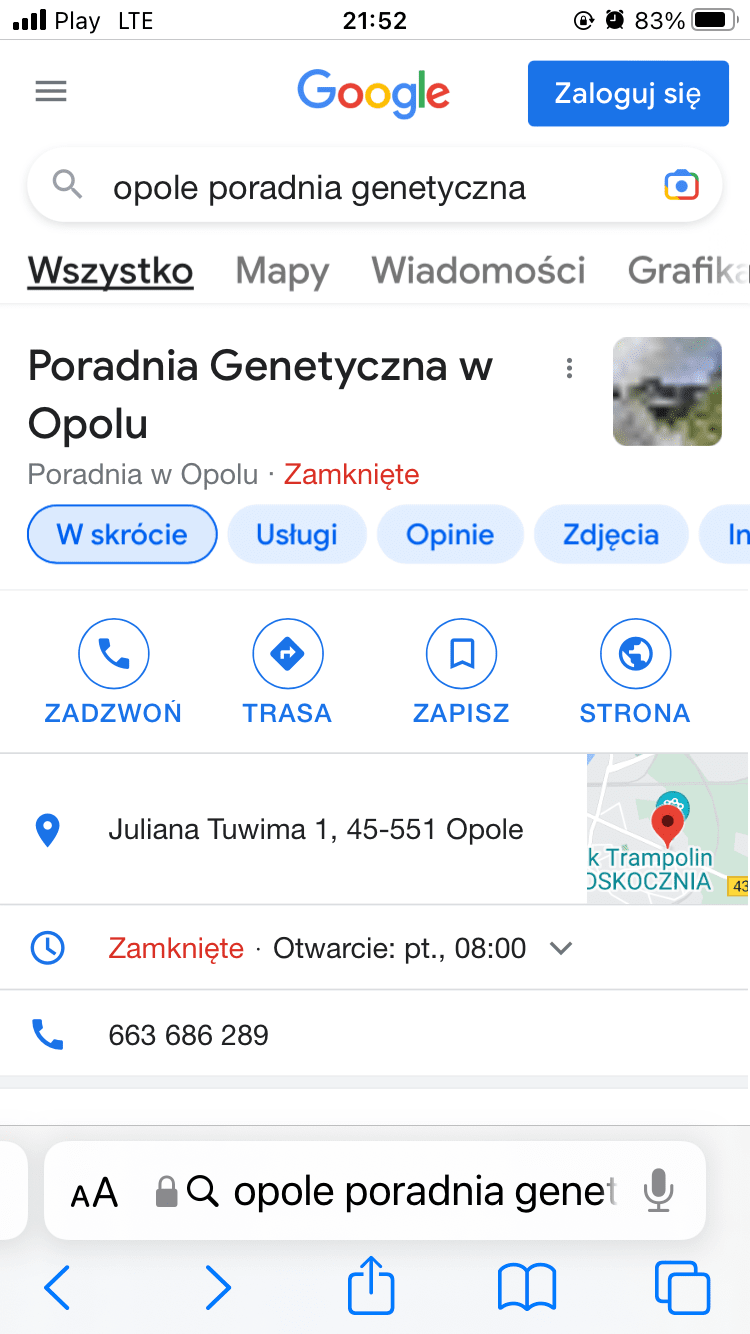Open the clinic photo thumbnail

pos(667,391)
